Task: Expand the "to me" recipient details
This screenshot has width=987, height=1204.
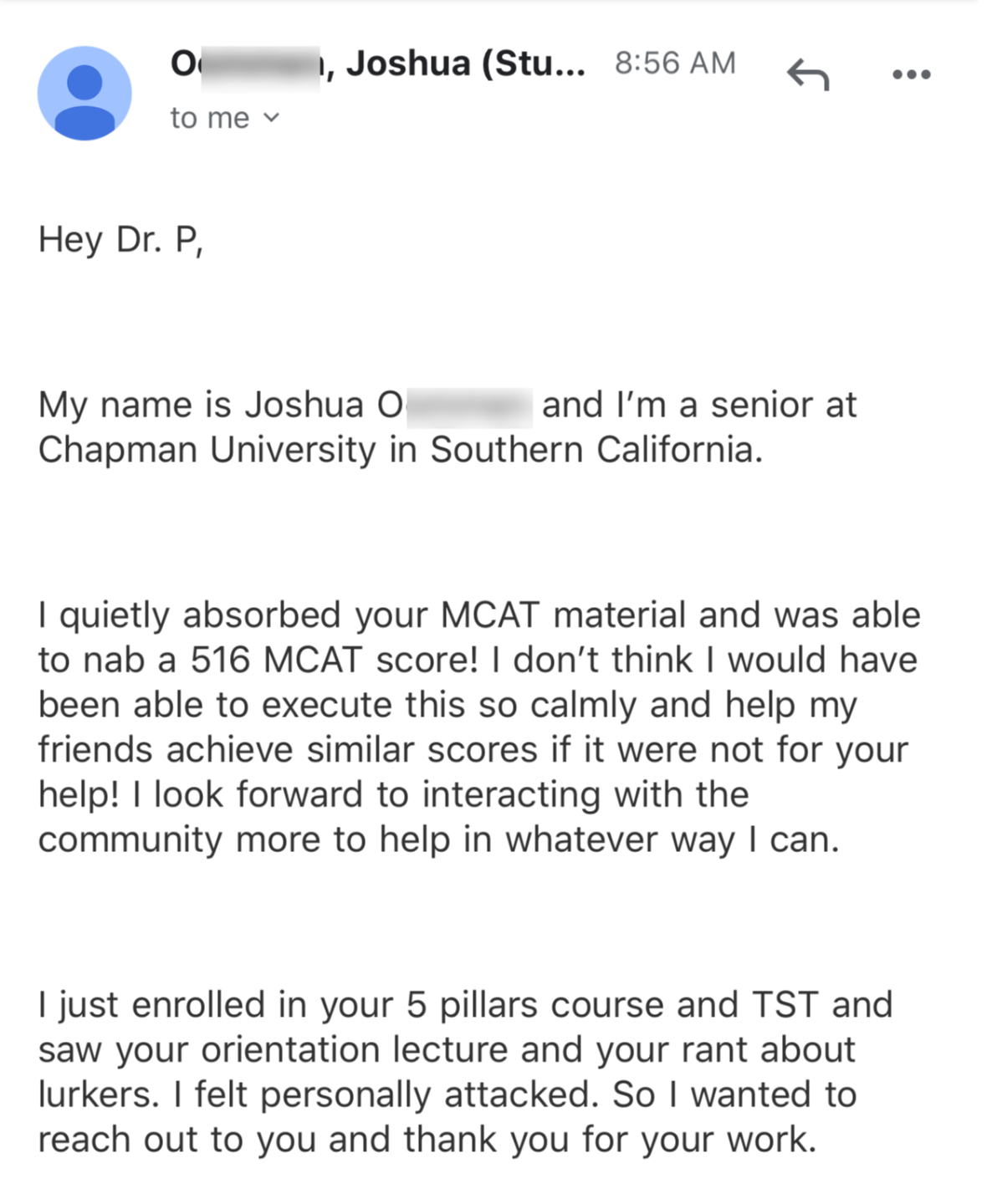Action: tap(270, 118)
